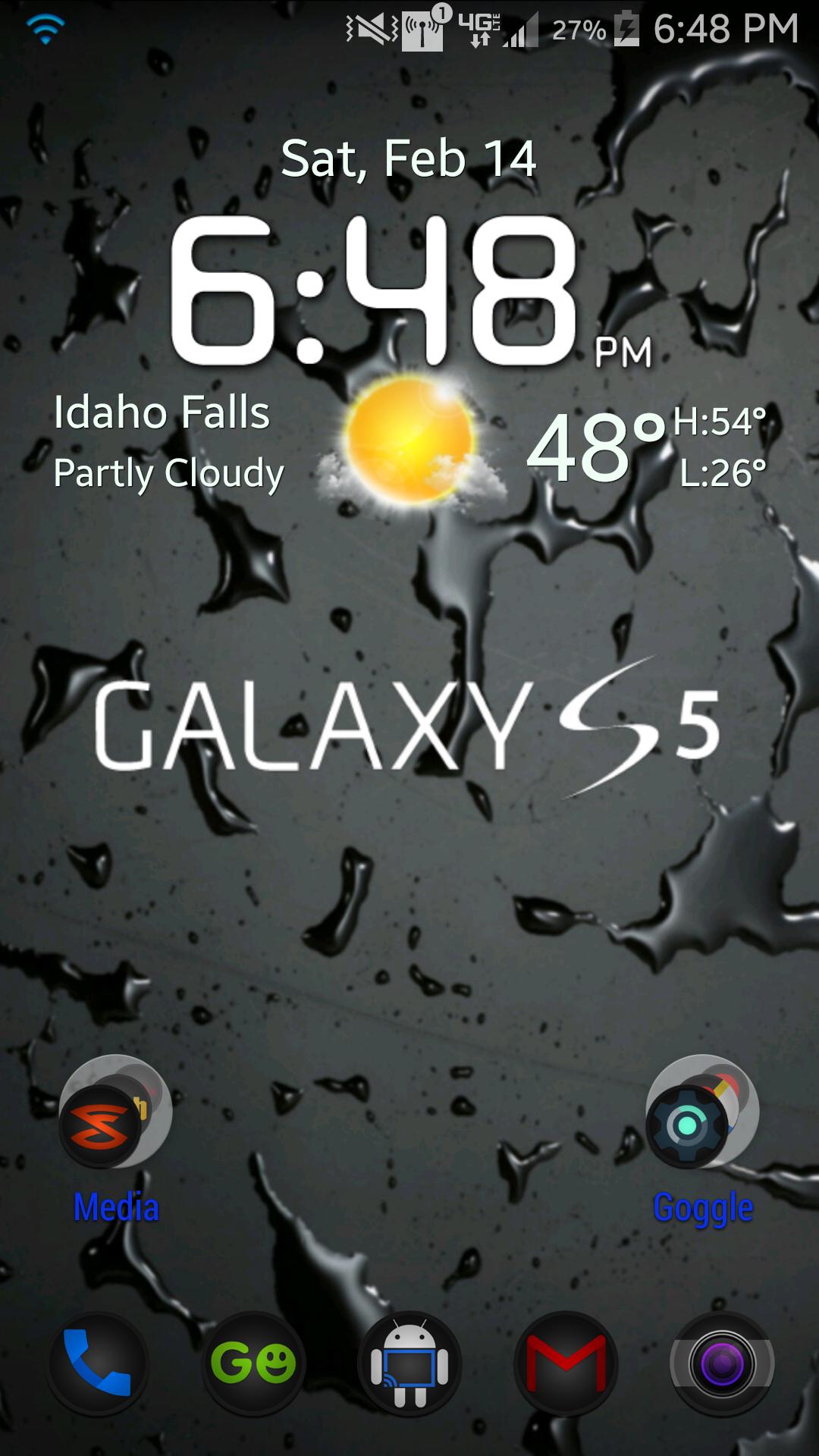Open the Gmail app
This screenshot has width=819, height=1456.
[566, 1363]
